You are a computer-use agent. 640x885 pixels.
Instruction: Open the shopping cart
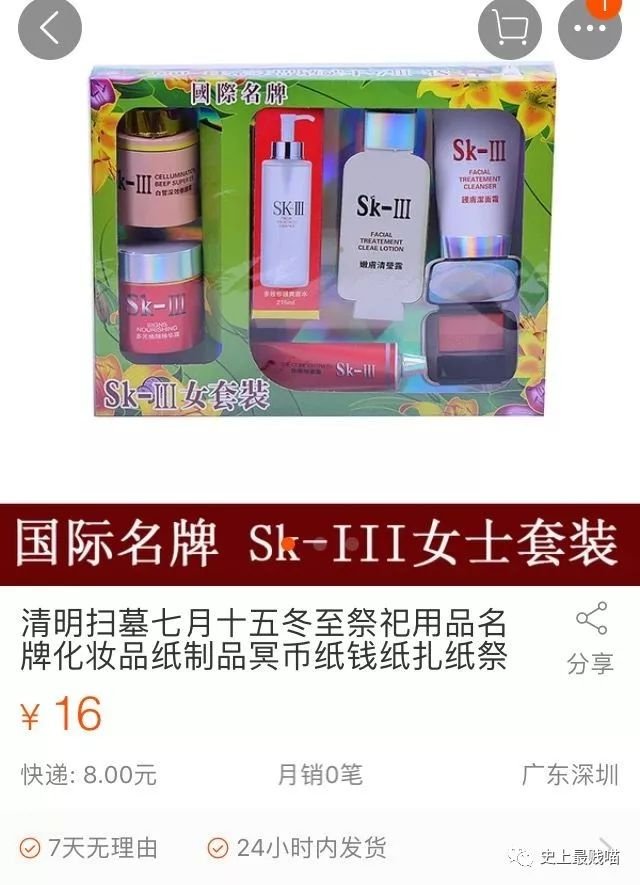tap(509, 28)
